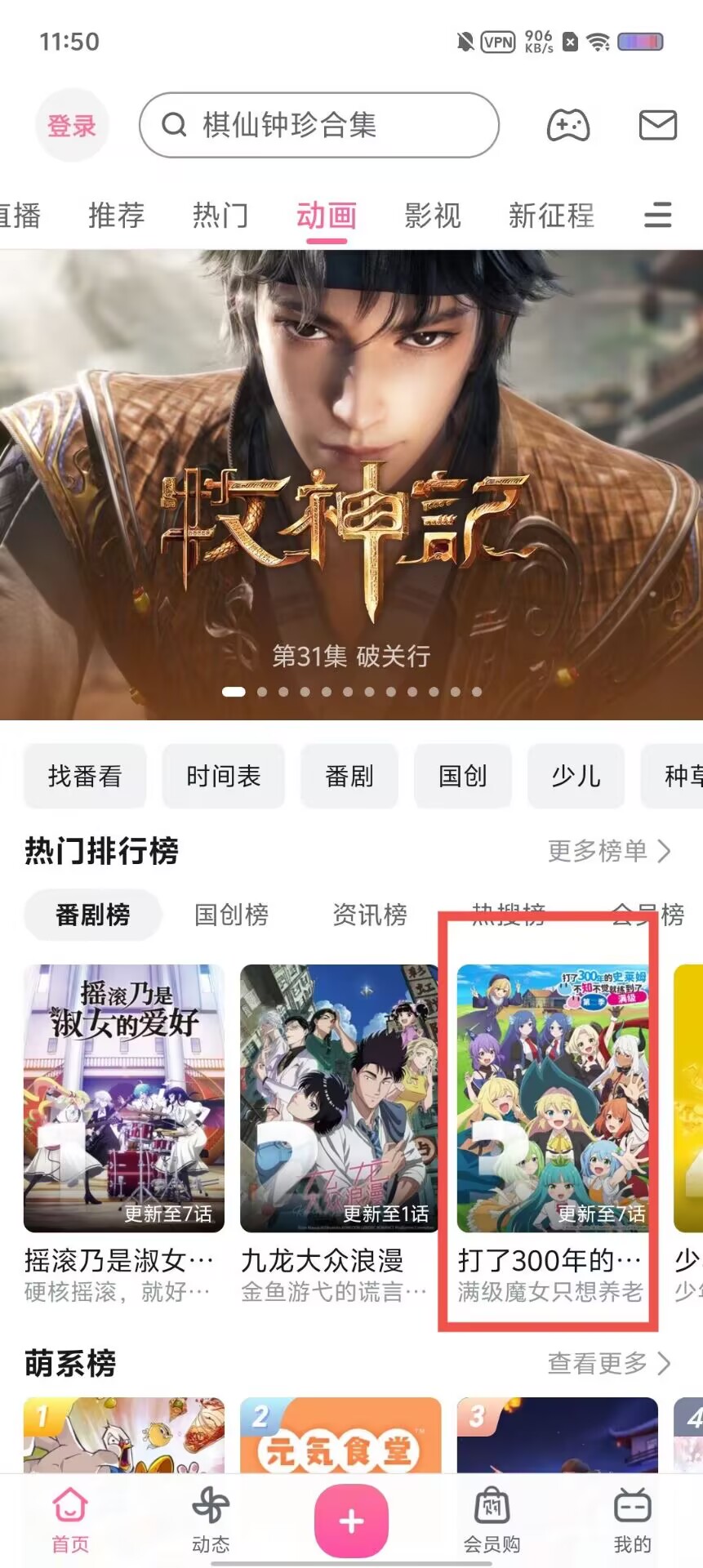Screen dimensions: 703x1568
Task: Select the 国创 chip
Action: [x=462, y=776]
